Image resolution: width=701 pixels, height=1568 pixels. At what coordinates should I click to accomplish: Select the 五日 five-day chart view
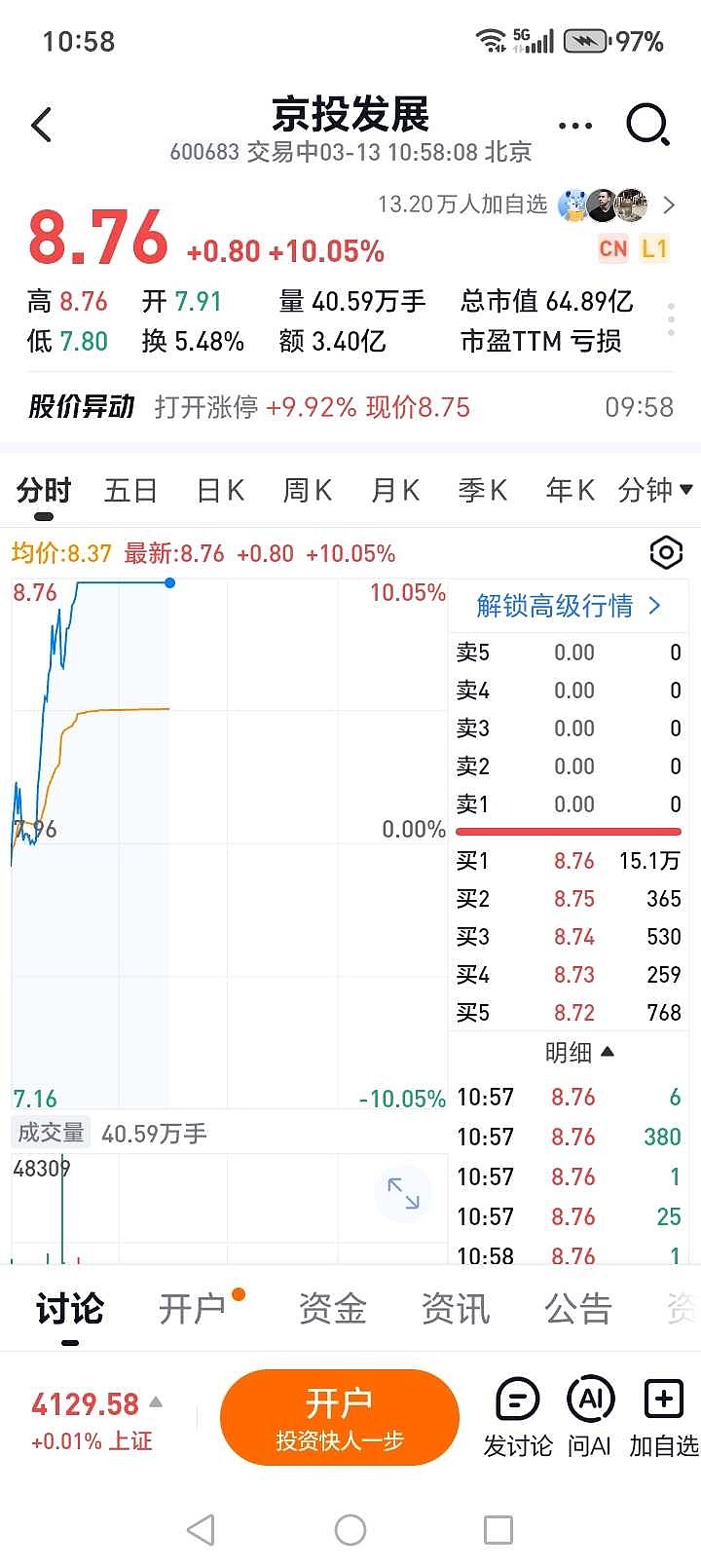[130, 490]
